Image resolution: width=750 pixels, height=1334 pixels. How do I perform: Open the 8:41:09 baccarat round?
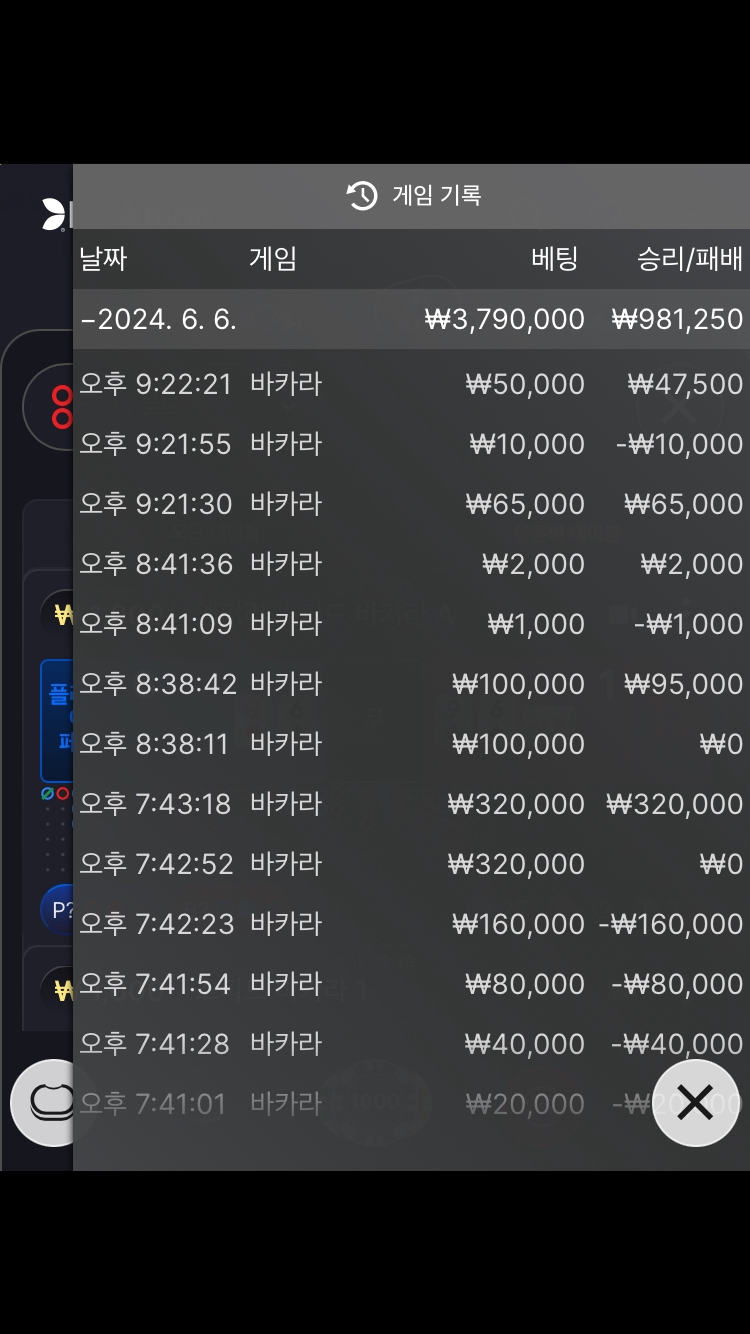point(411,624)
